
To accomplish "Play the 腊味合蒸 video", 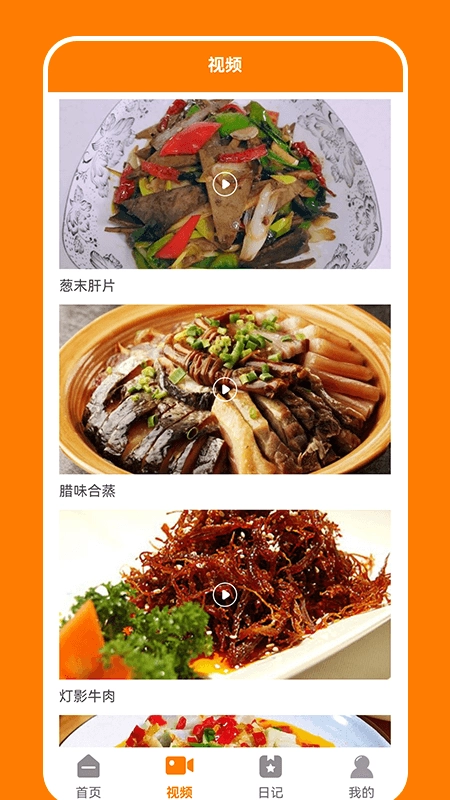I will [225, 390].
